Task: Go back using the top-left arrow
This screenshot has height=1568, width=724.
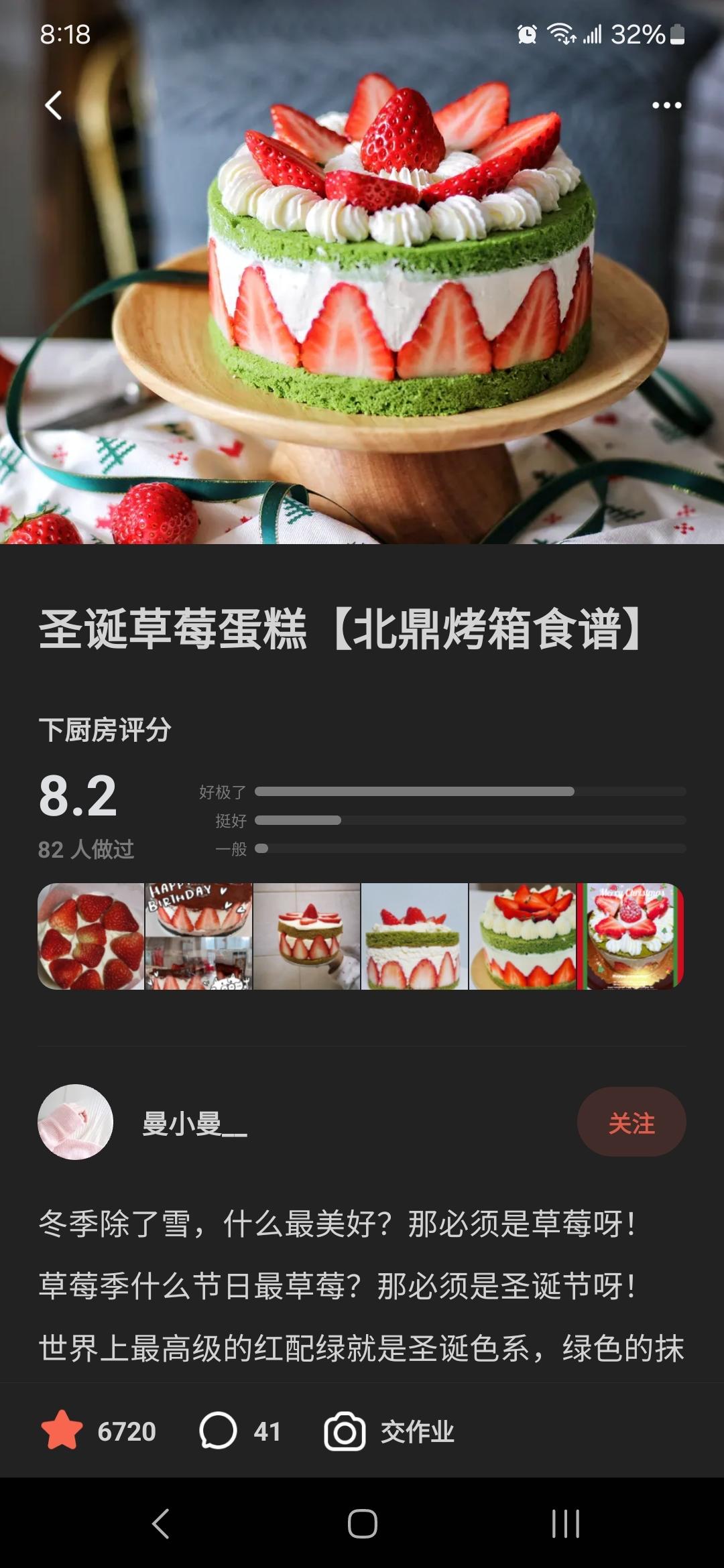Action: coord(54,105)
